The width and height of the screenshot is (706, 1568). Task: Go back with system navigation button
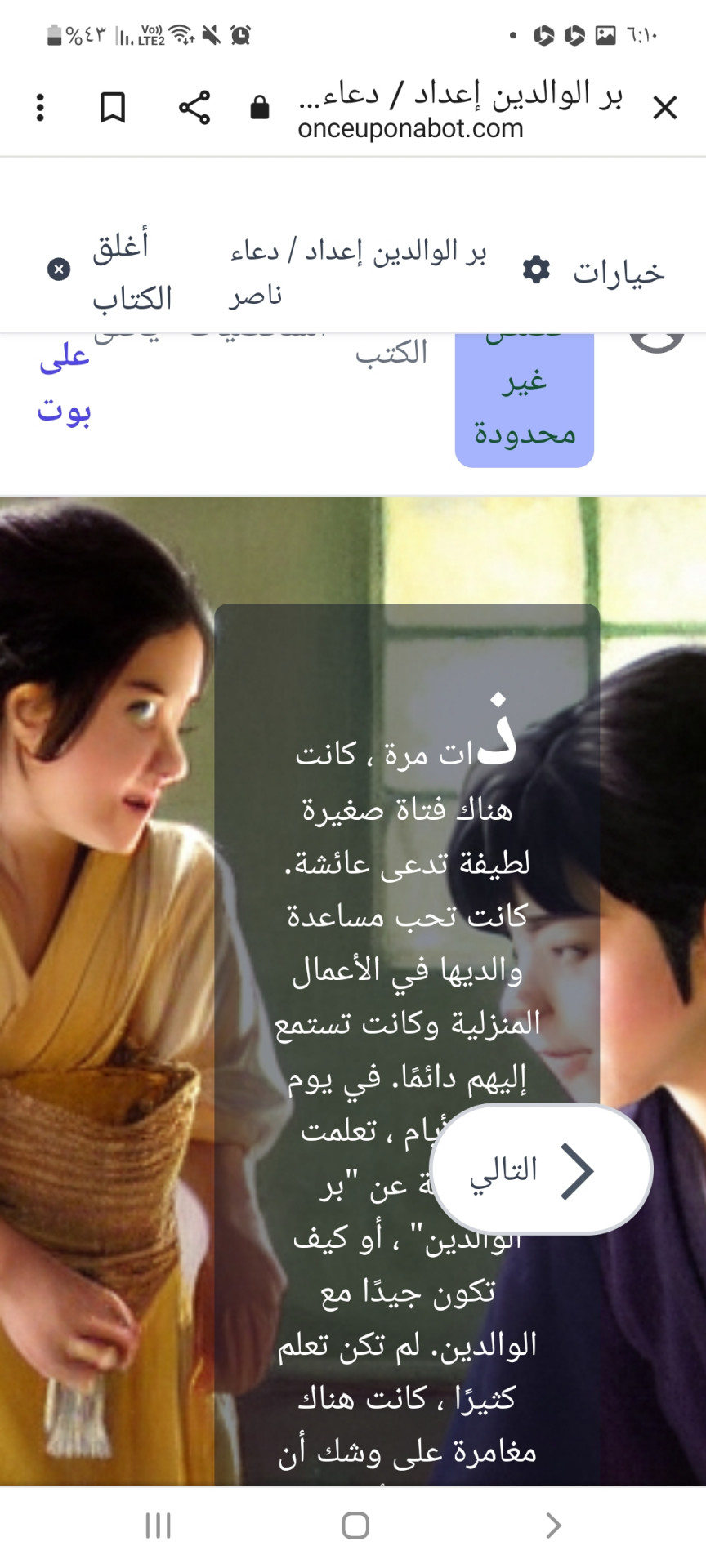click(x=553, y=1524)
